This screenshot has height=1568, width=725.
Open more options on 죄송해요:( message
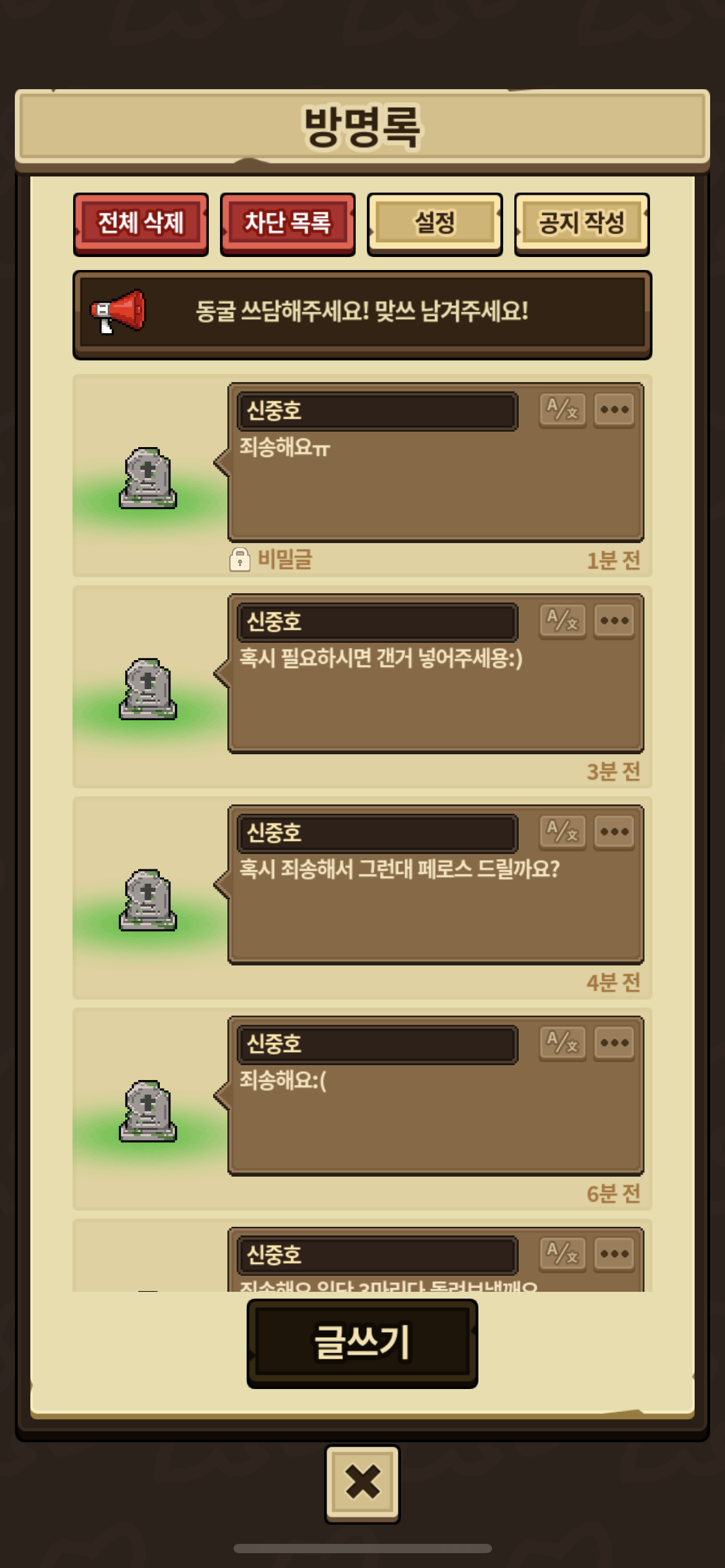click(614, 1043)
